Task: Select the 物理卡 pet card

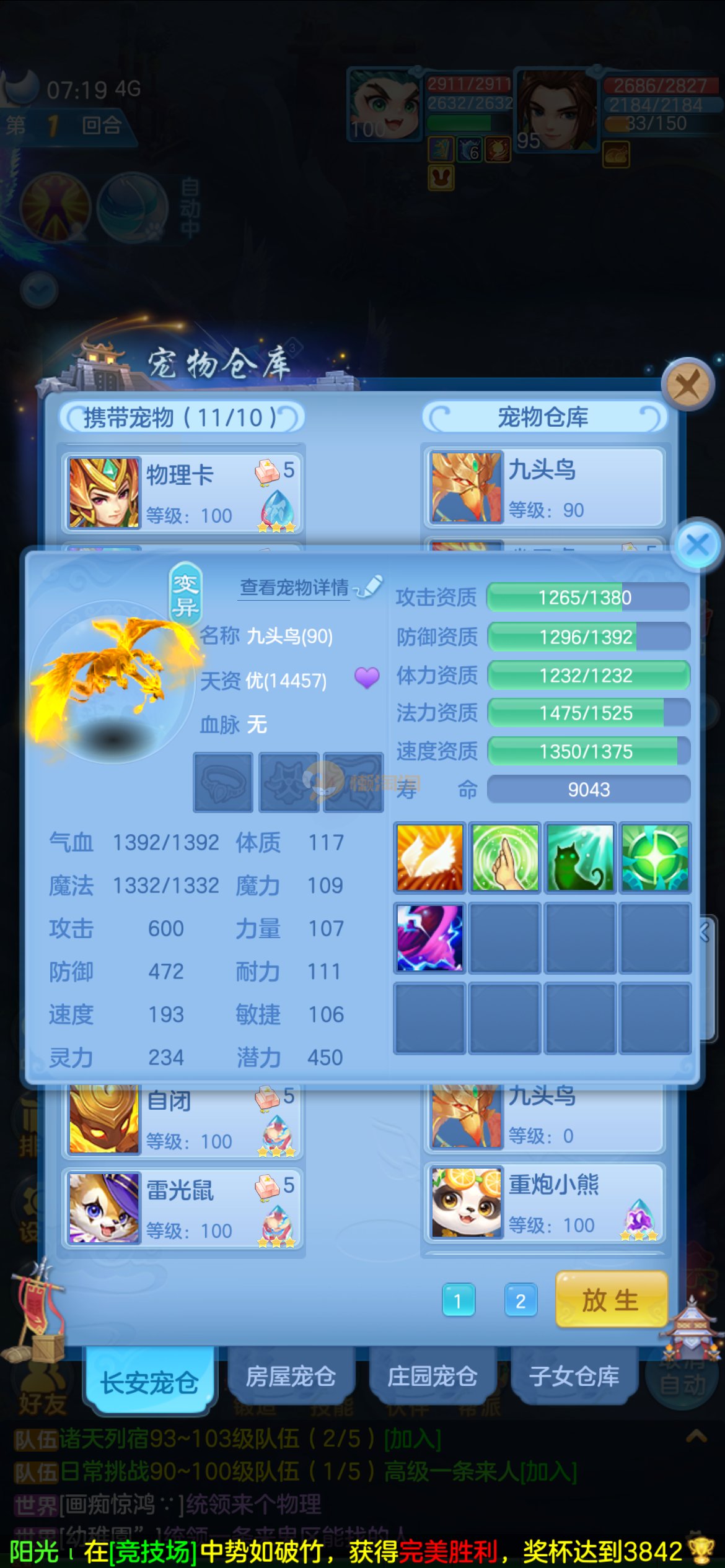Action: pos(182,493)
